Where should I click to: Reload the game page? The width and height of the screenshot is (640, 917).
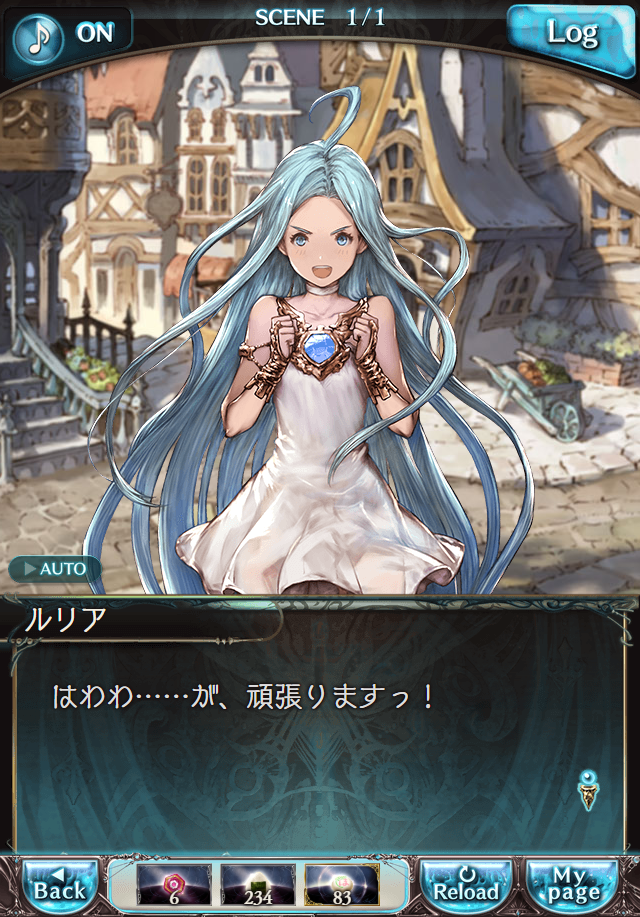[465, 885]
